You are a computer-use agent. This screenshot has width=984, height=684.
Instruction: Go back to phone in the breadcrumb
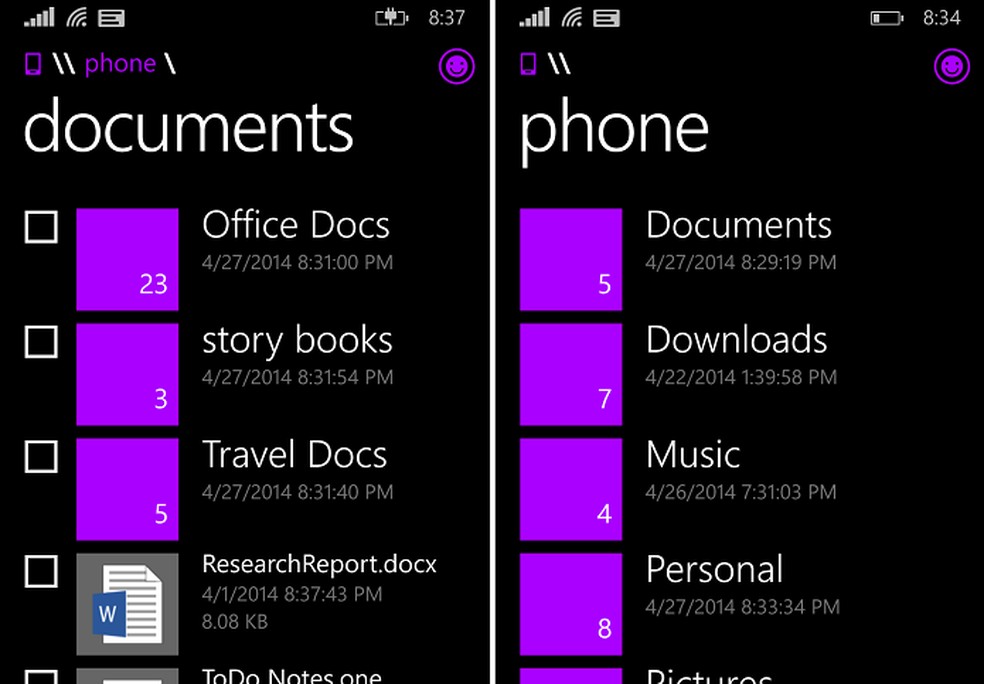[120, 64]
